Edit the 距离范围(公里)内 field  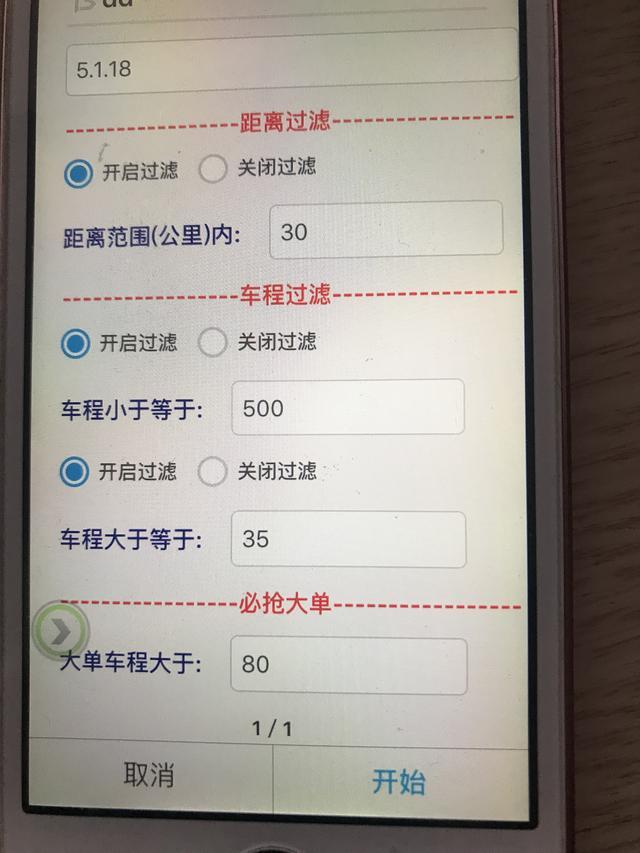(385, 231)
